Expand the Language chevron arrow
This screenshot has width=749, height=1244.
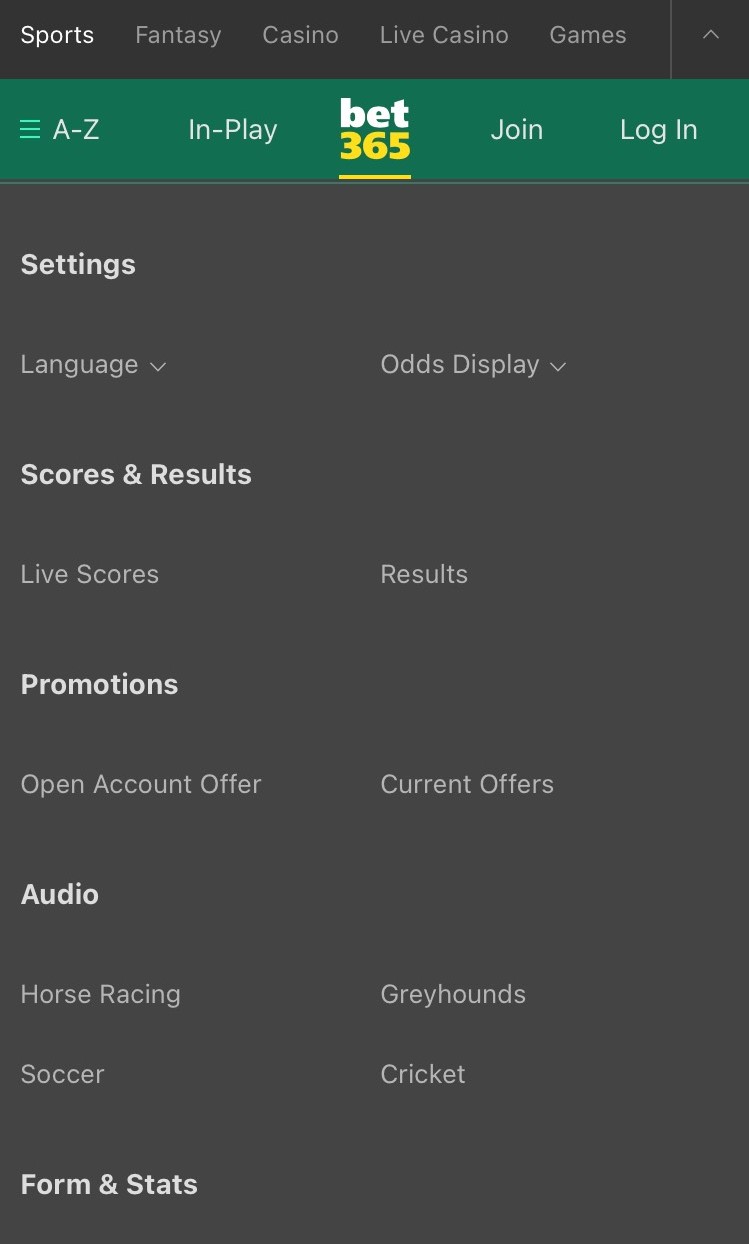tap(157, 367)
